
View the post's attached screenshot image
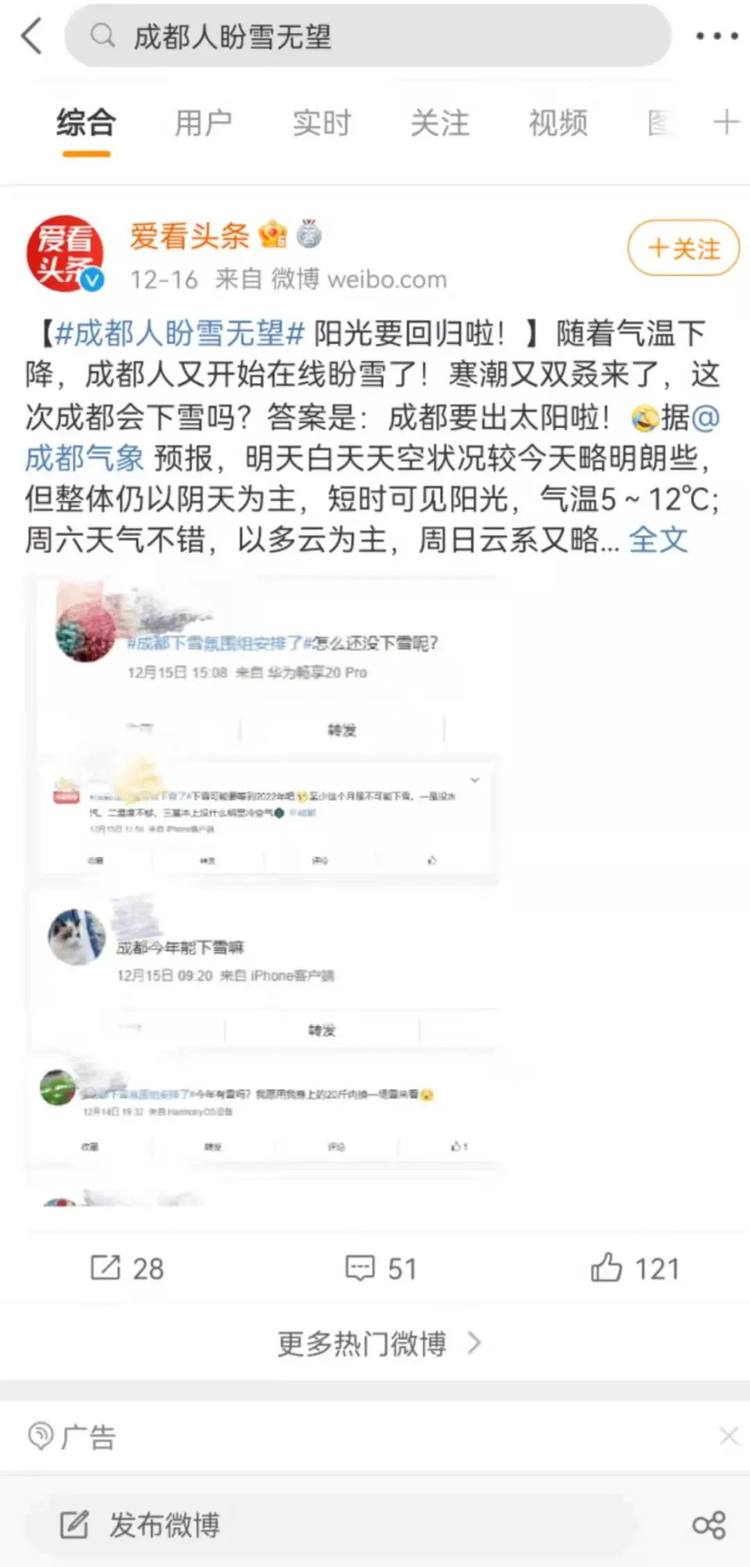(x=265, y=890)
